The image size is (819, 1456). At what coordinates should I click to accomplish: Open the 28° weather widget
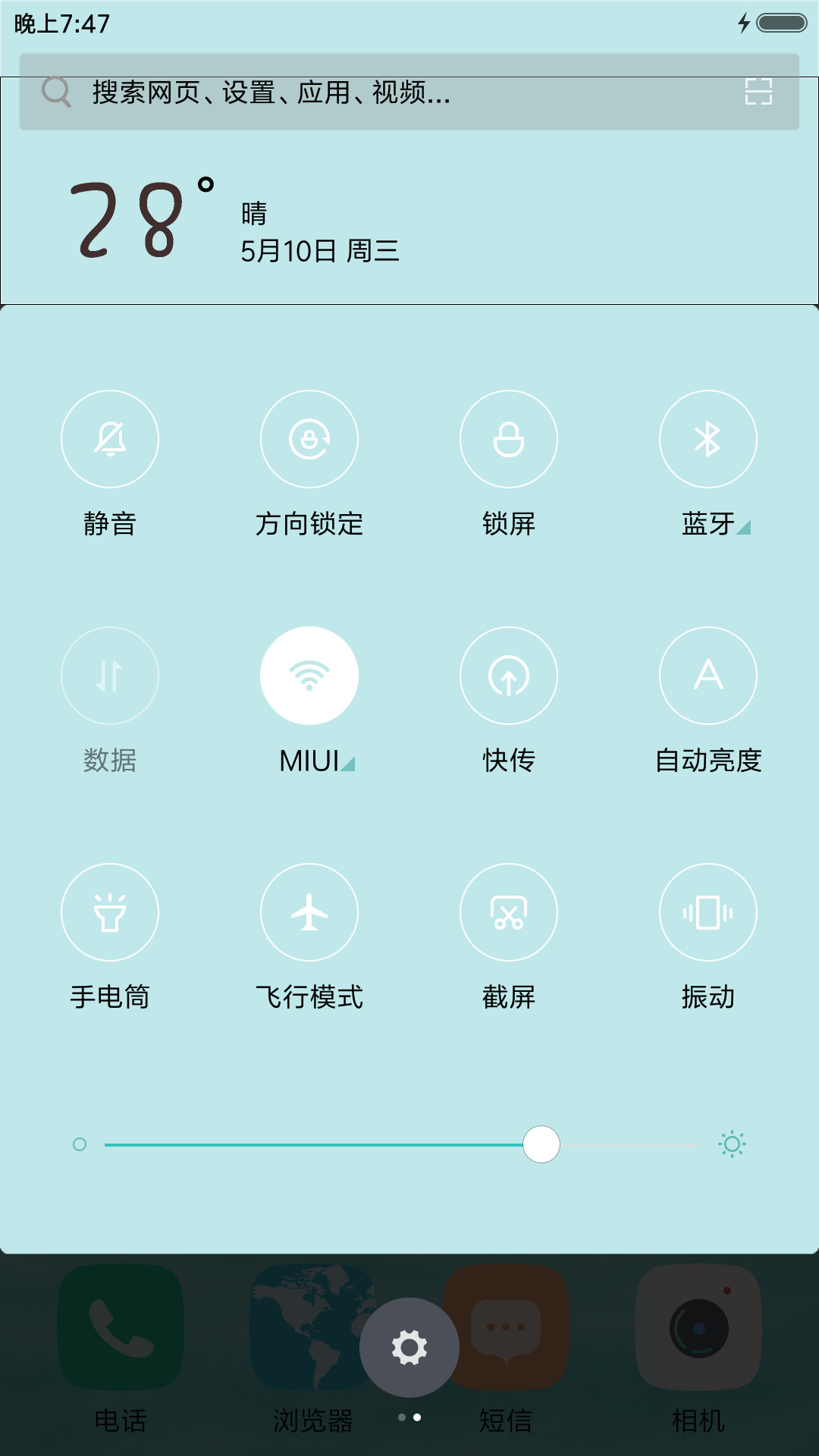(x=235, y=221)
